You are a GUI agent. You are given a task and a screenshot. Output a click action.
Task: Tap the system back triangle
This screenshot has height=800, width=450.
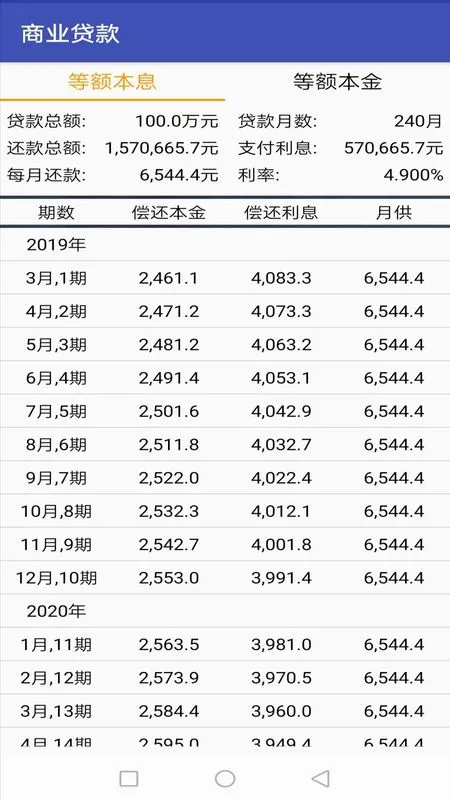(320, 779)
